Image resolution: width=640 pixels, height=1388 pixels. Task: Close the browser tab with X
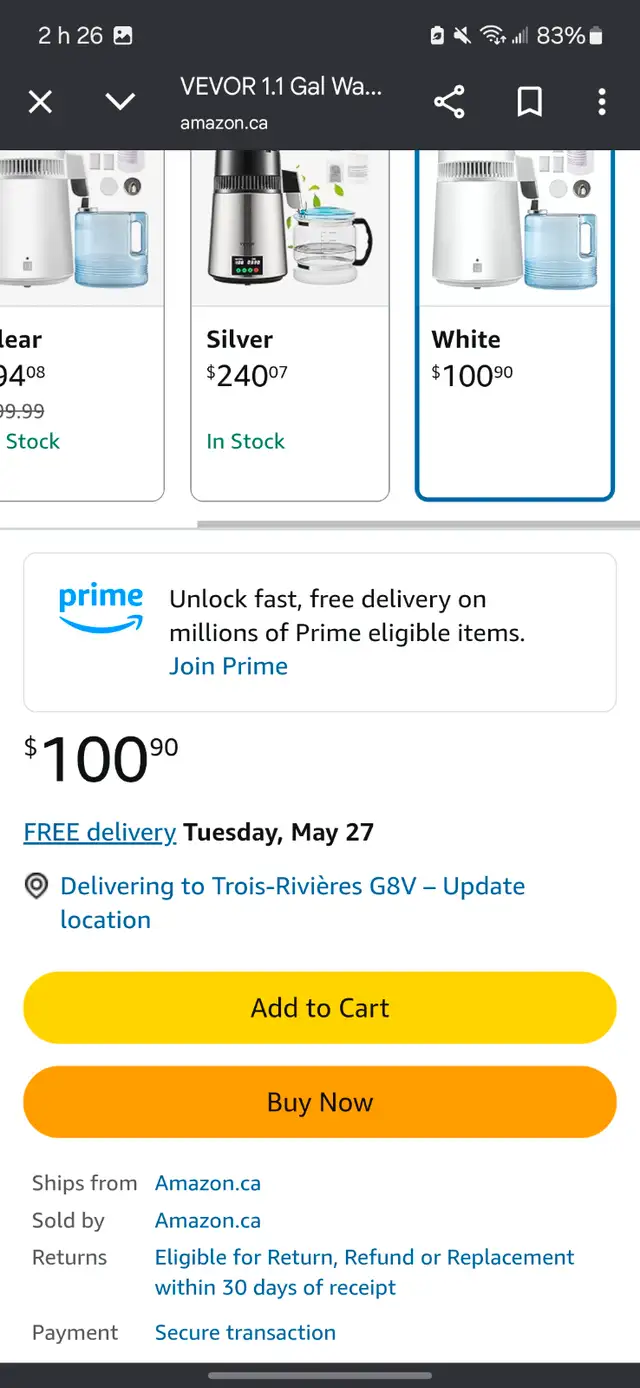(40, 101)
